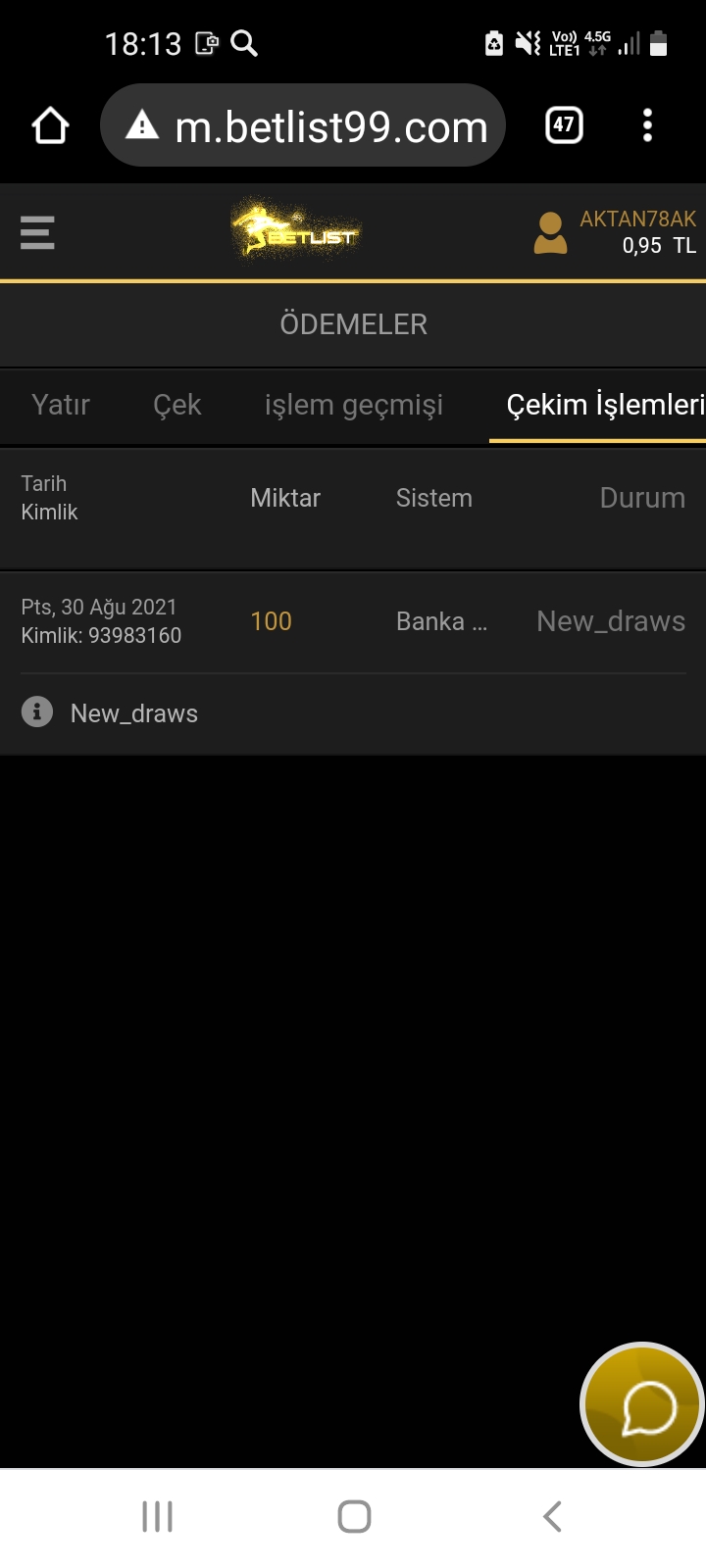
Task: Go back with the system back button
Action: coord(552,1516)
